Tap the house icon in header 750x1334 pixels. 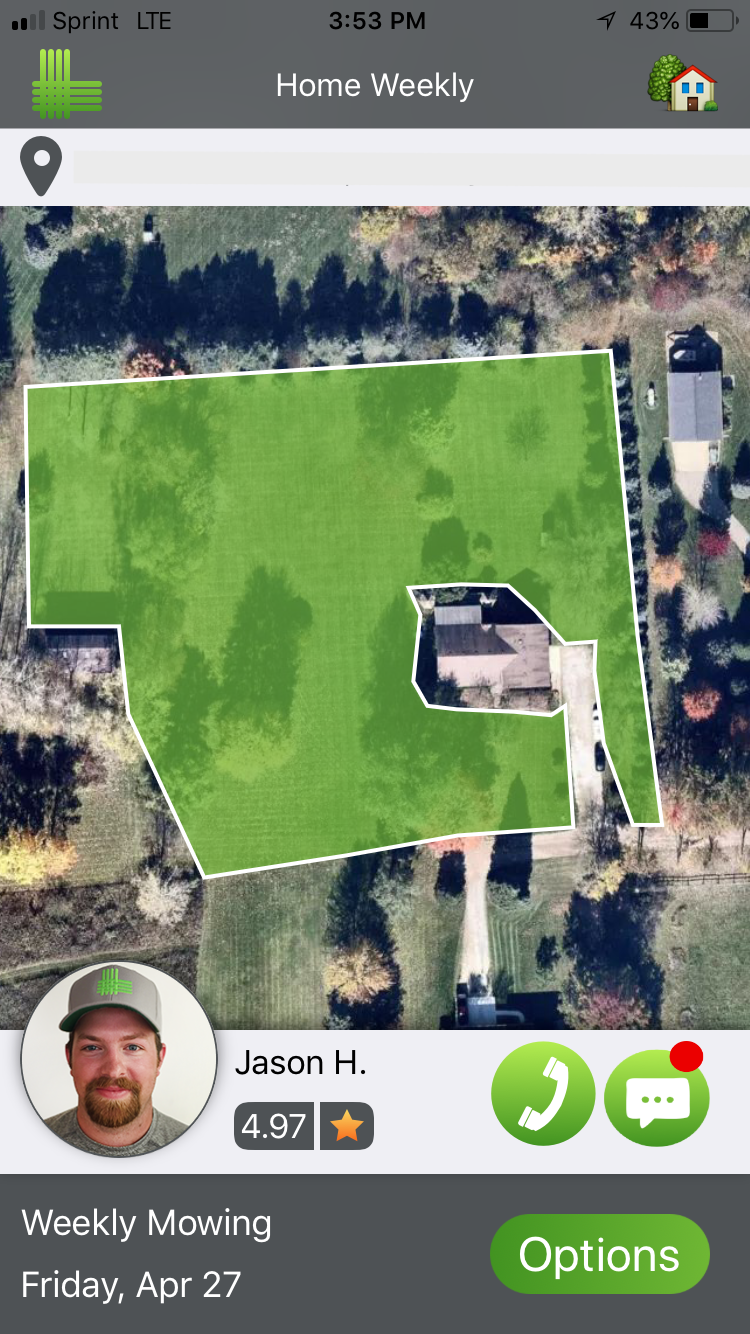(x=682, y=84)
